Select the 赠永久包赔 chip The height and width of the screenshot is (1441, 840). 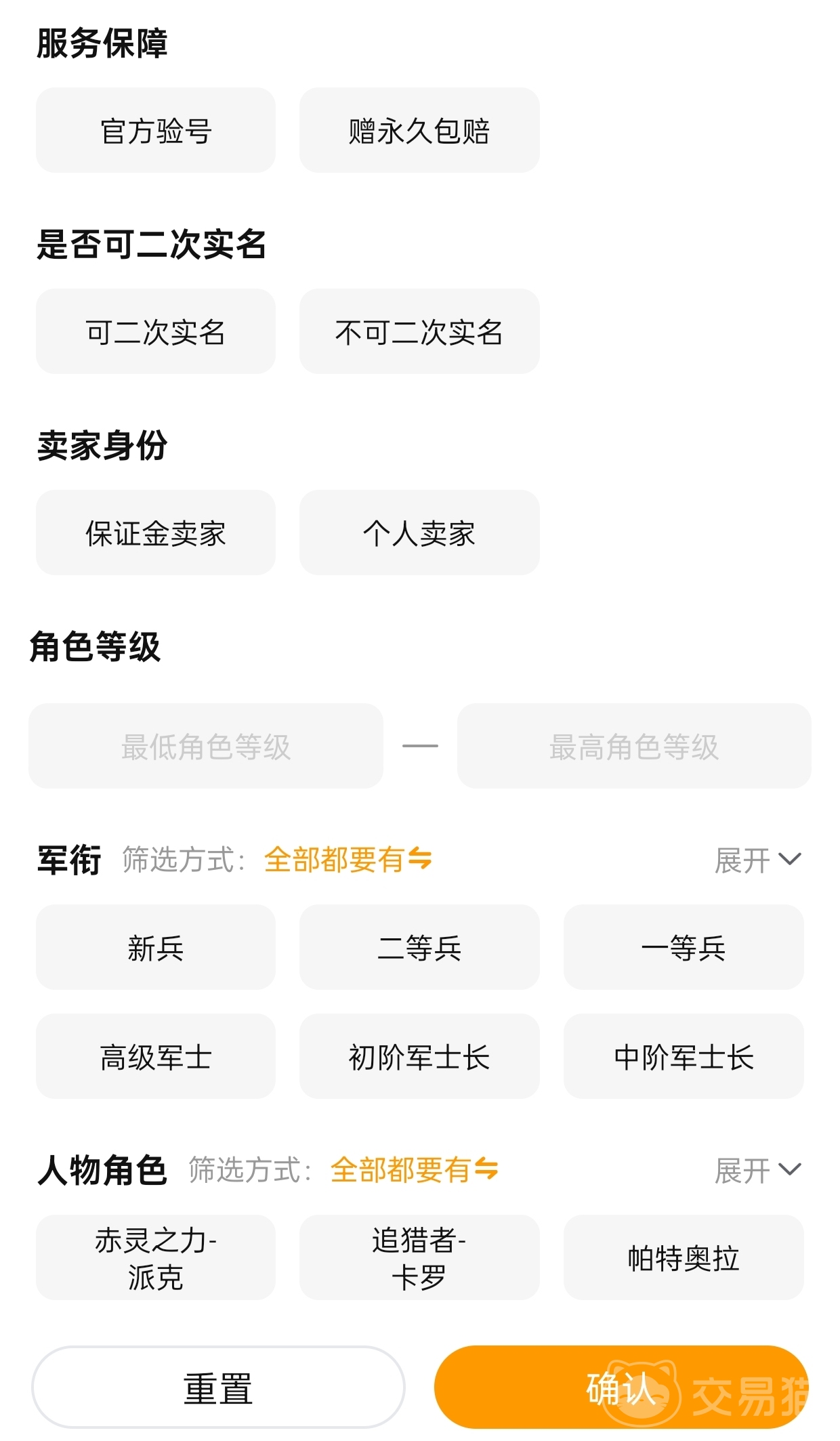(419, 130)
